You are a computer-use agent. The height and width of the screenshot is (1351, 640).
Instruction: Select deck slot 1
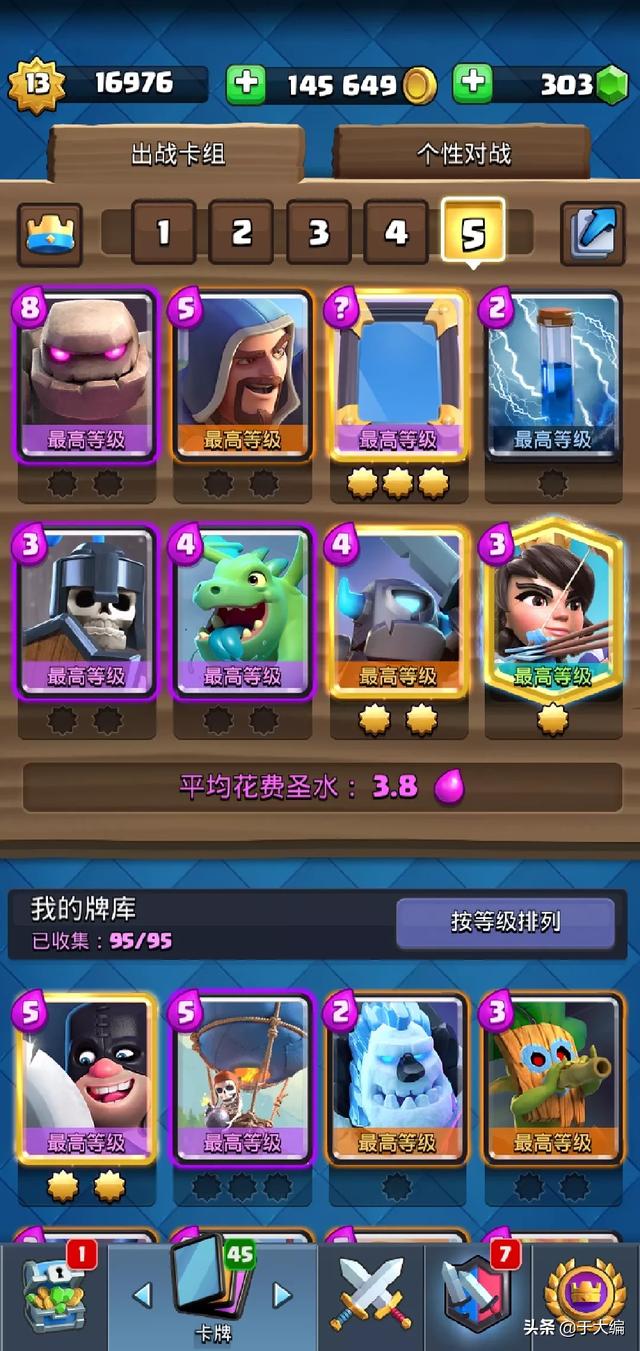click(x=163, y=233)
